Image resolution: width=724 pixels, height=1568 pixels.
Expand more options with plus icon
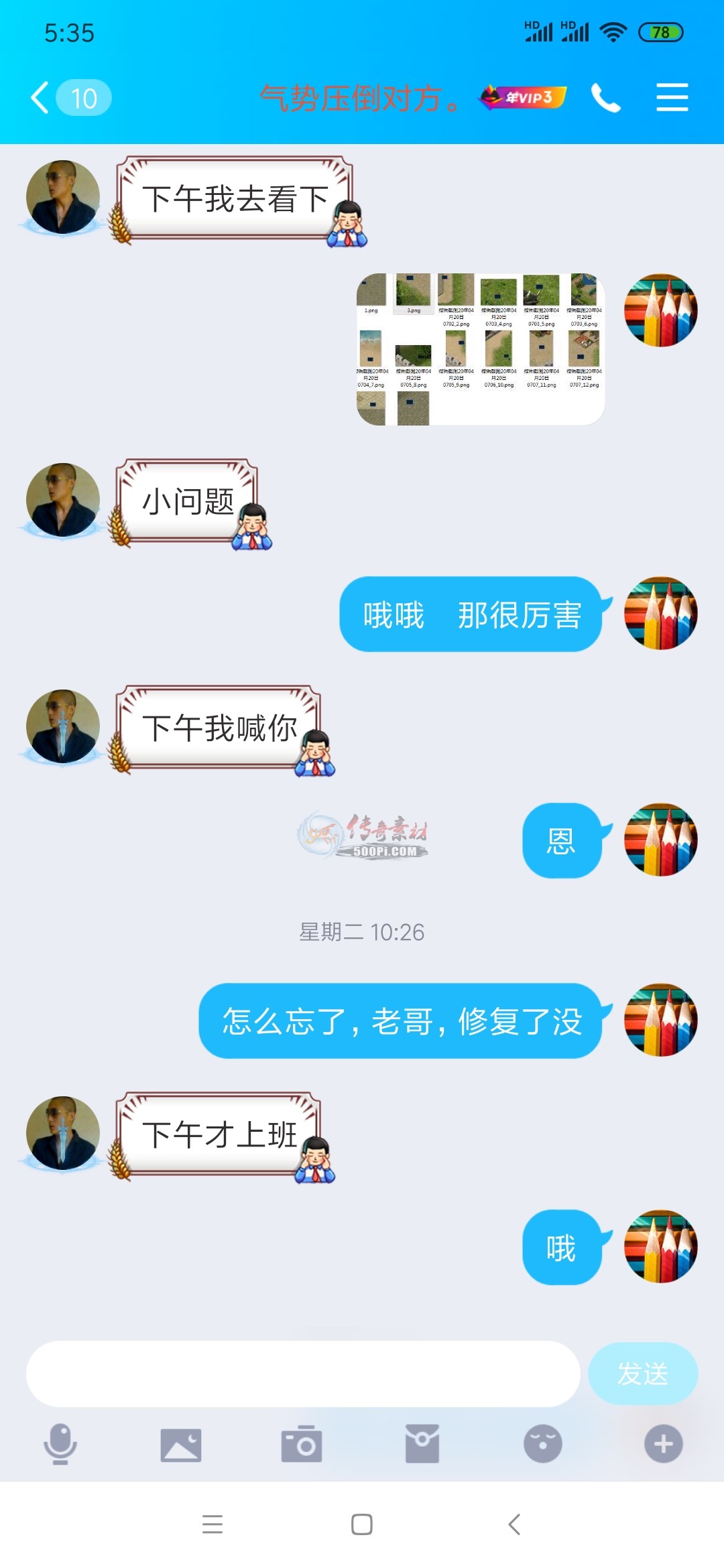tap(663, 1444)
